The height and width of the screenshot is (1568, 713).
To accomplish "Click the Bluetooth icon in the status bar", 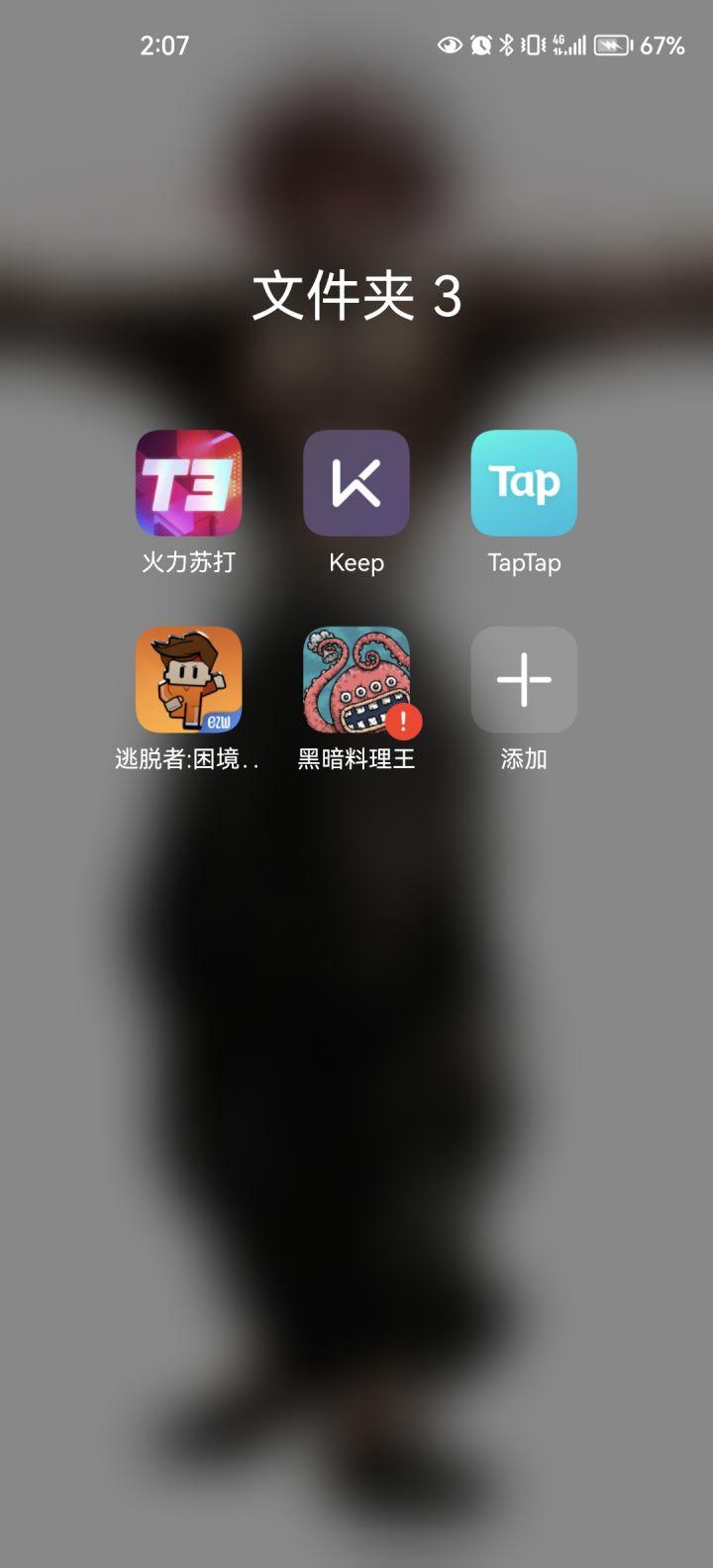I will 508,44.
